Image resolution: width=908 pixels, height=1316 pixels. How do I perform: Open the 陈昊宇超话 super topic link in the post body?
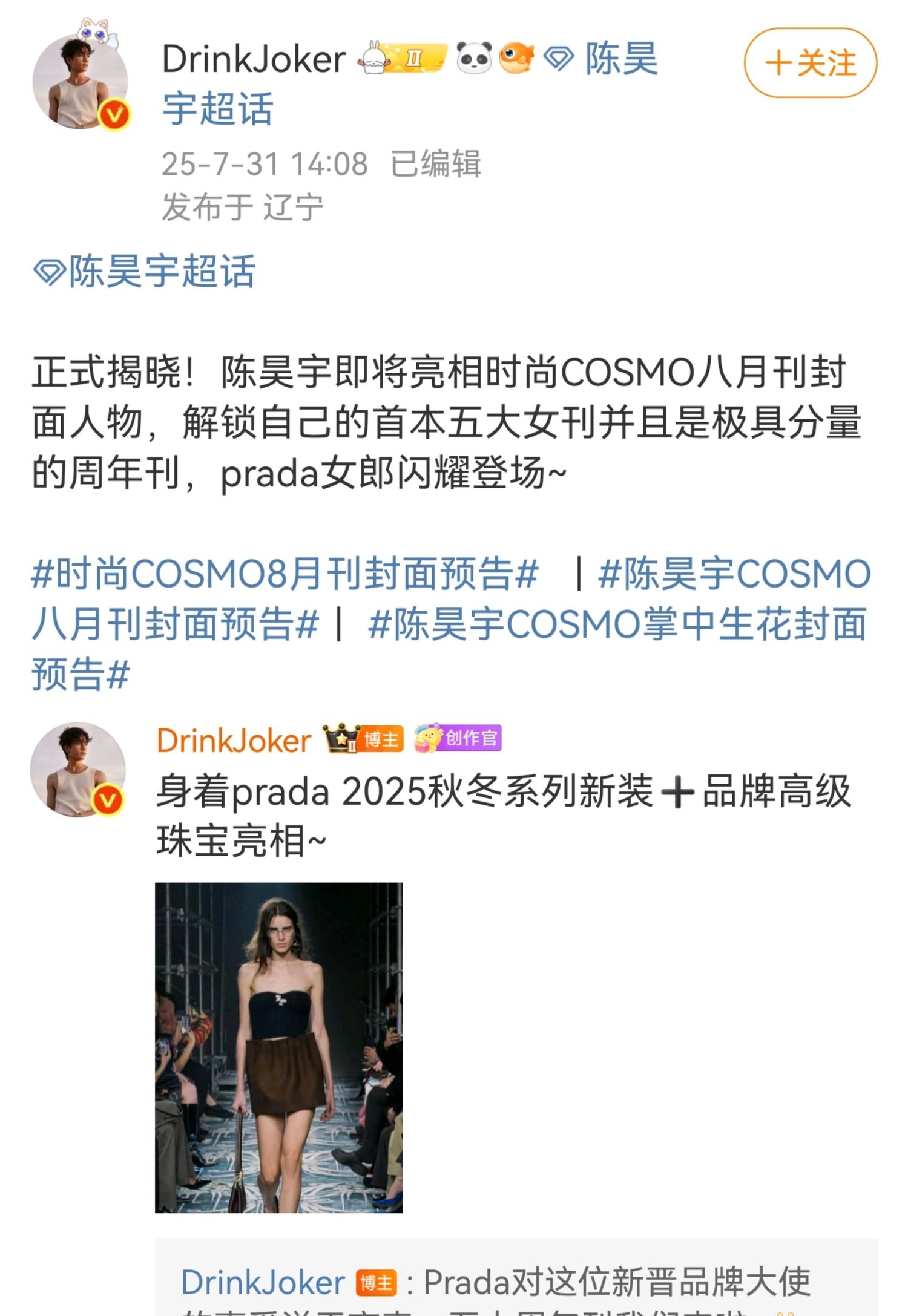[145, 271]
